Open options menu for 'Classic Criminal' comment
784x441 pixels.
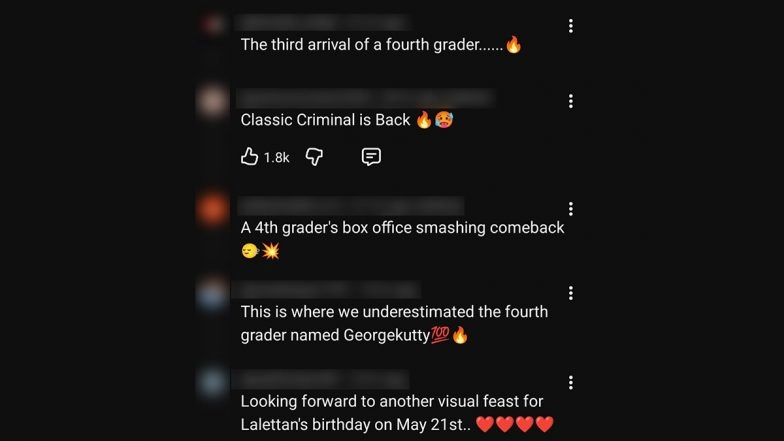tap(570, 101)
